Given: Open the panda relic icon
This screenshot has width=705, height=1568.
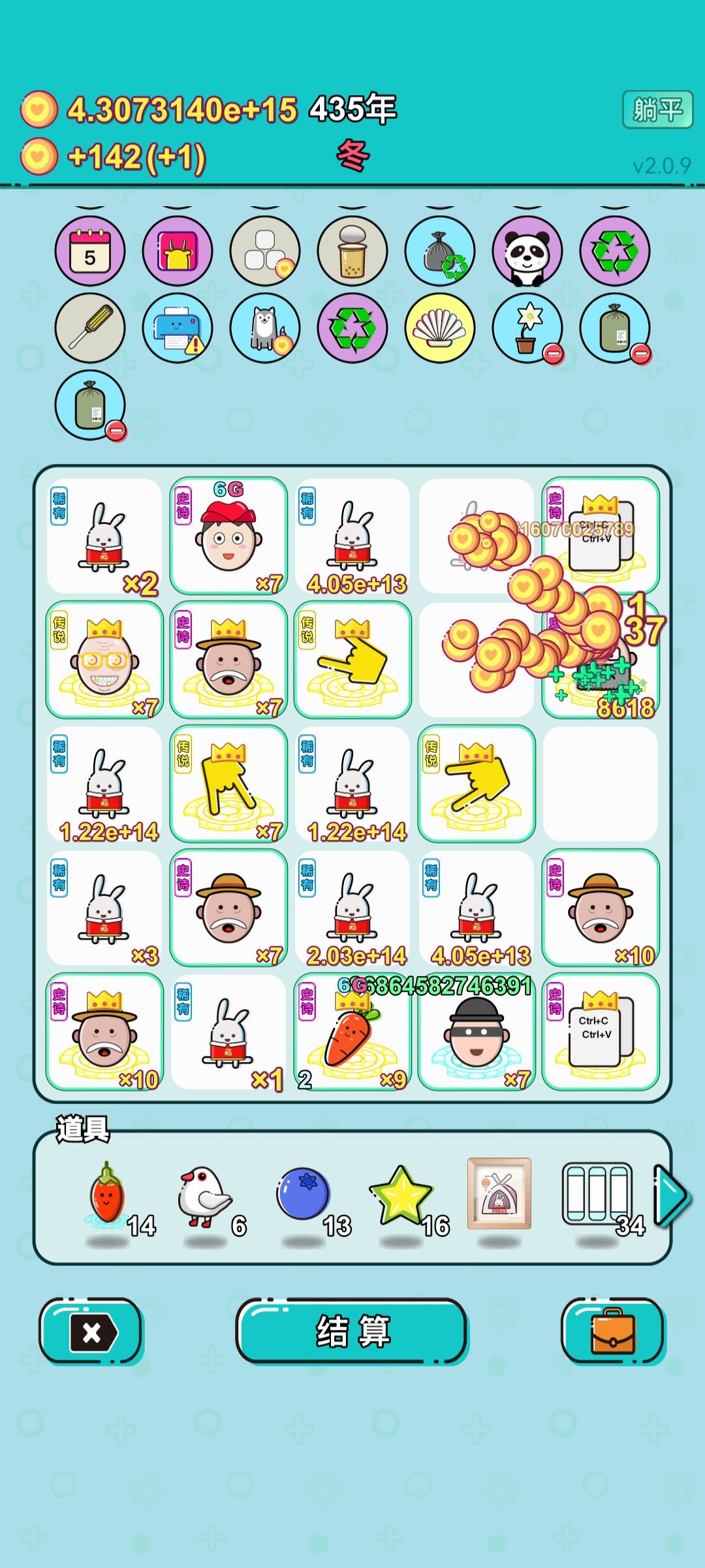Looking at the screenshot, I should [527, 251].
